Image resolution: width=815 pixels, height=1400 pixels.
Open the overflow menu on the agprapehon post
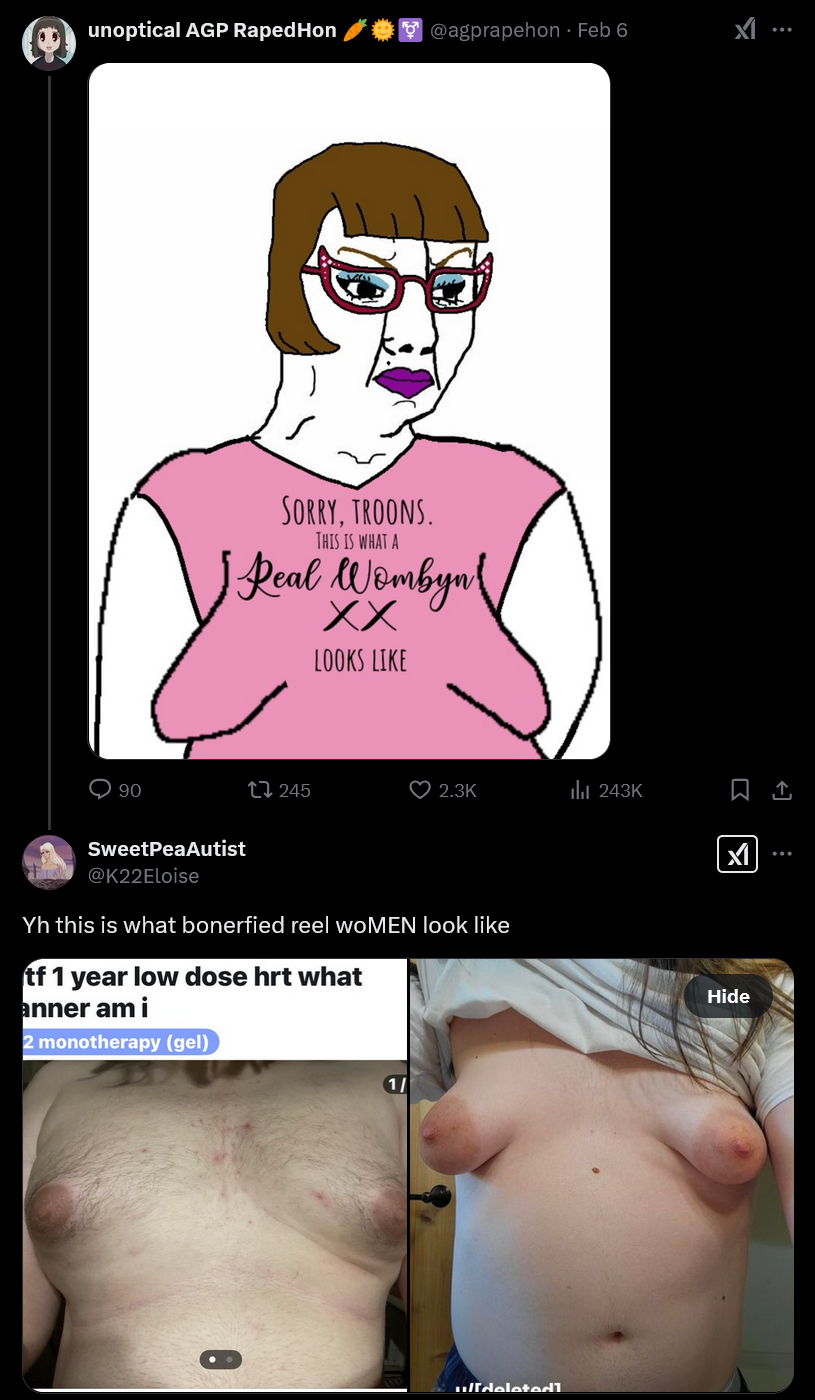click(x=782, y=30)
